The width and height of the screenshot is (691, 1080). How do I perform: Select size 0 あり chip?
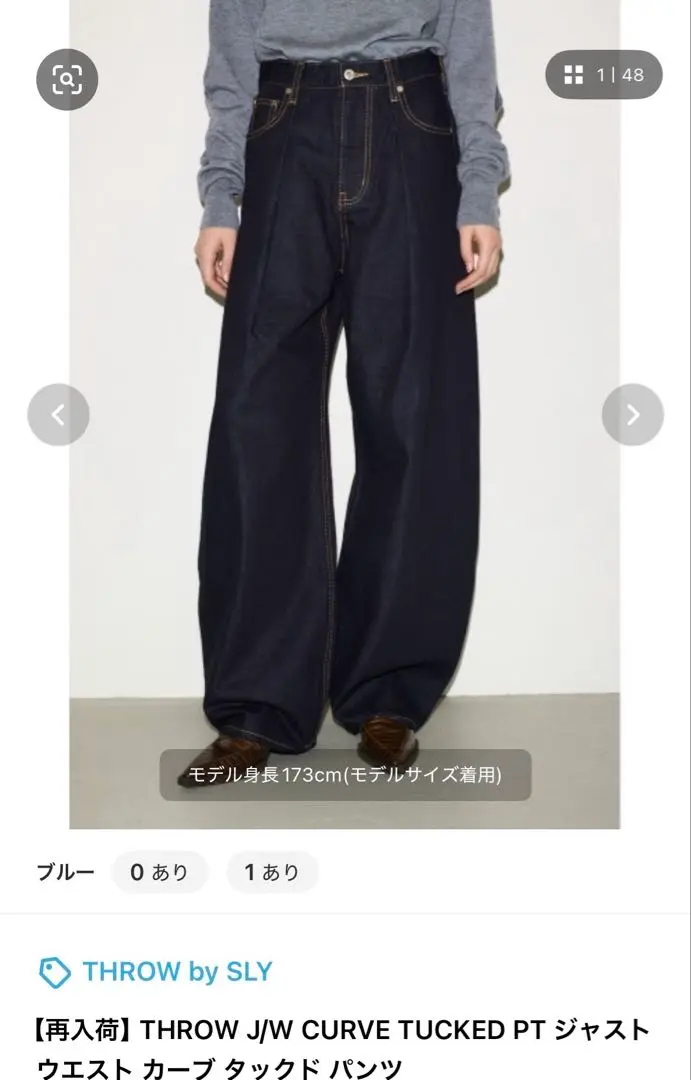click(x=159, y=872)
